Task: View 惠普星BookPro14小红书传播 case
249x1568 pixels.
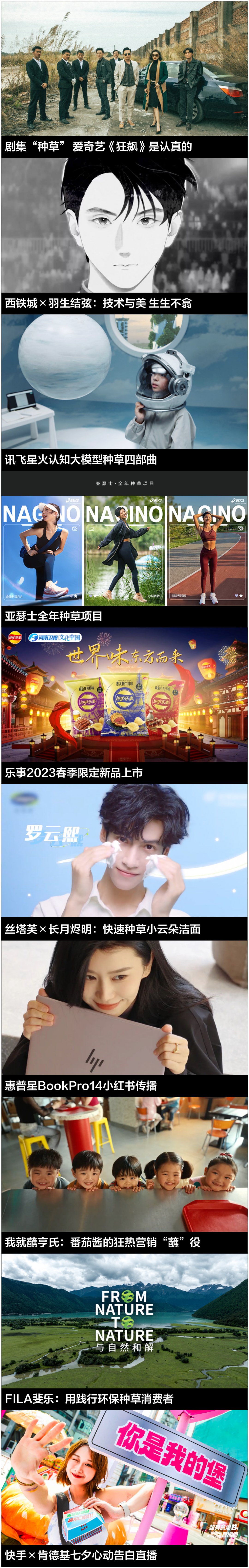Action: click(125, 1018)
